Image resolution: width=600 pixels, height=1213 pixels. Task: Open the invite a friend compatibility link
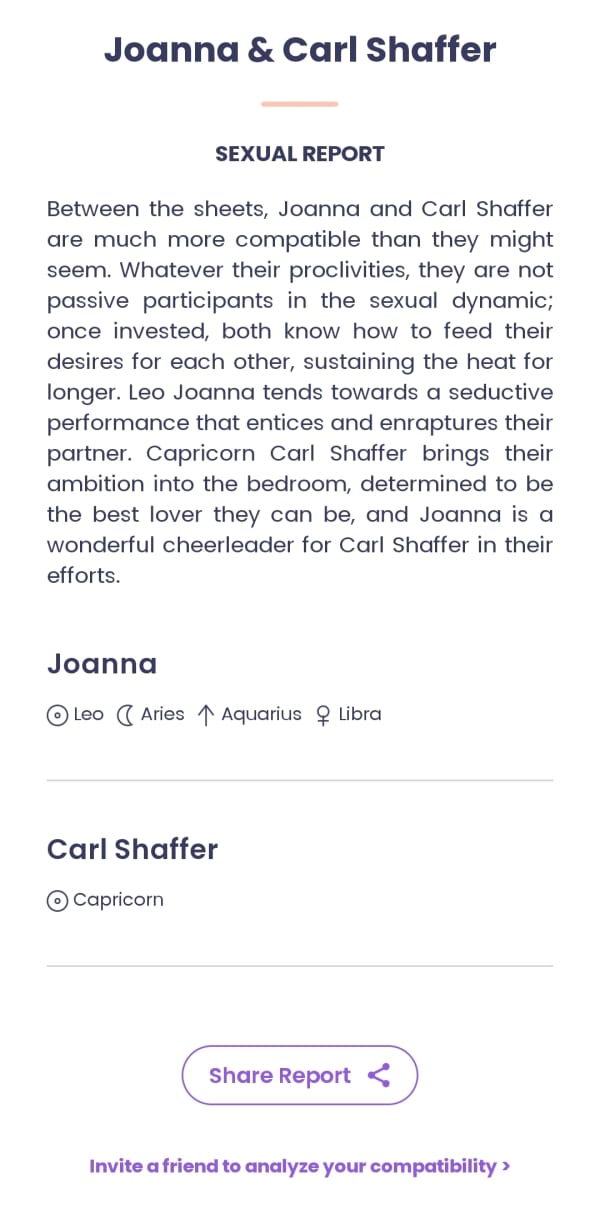pos(300,1166)
